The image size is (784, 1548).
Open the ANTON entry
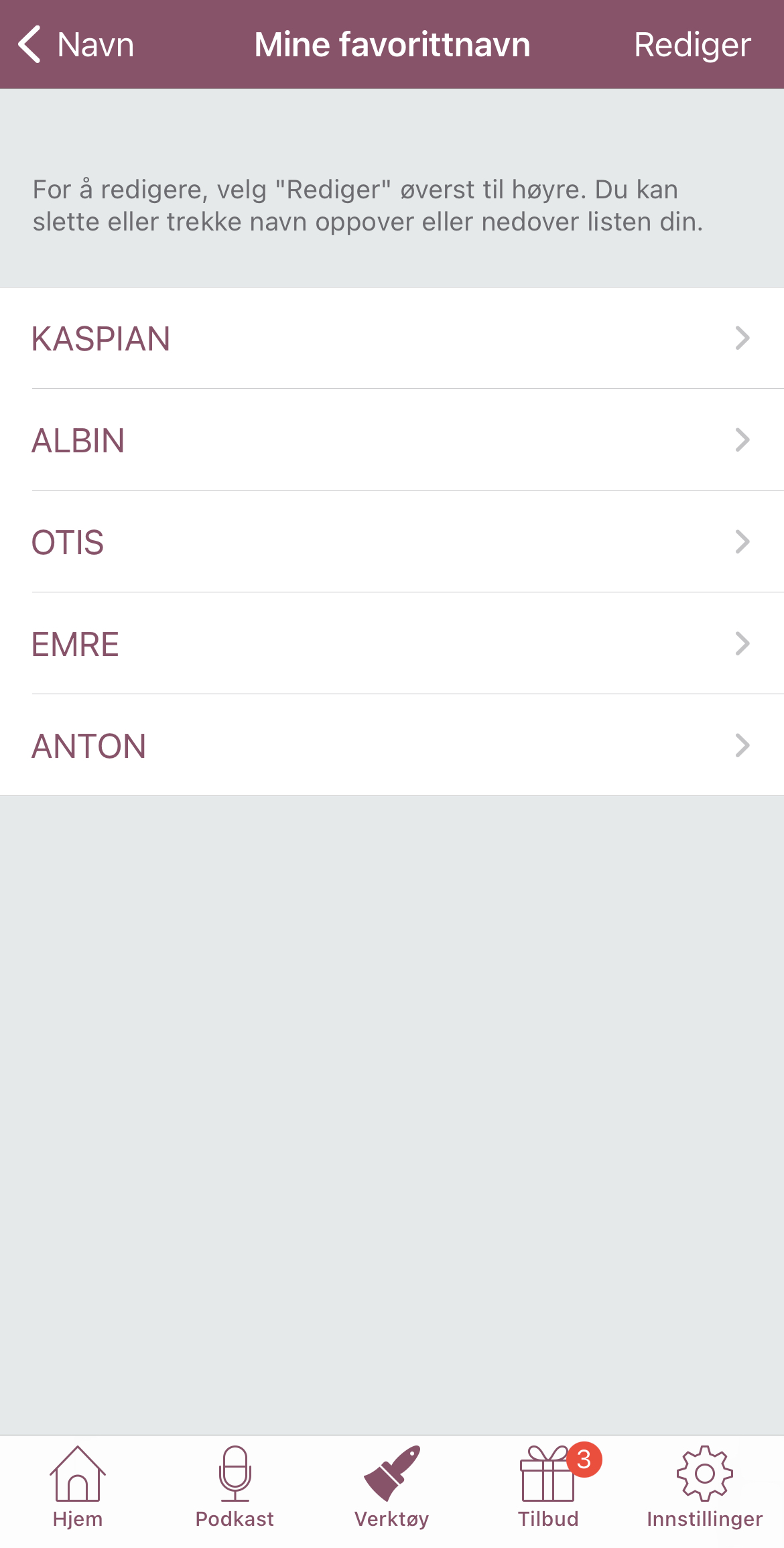click(x=392, y=746)
